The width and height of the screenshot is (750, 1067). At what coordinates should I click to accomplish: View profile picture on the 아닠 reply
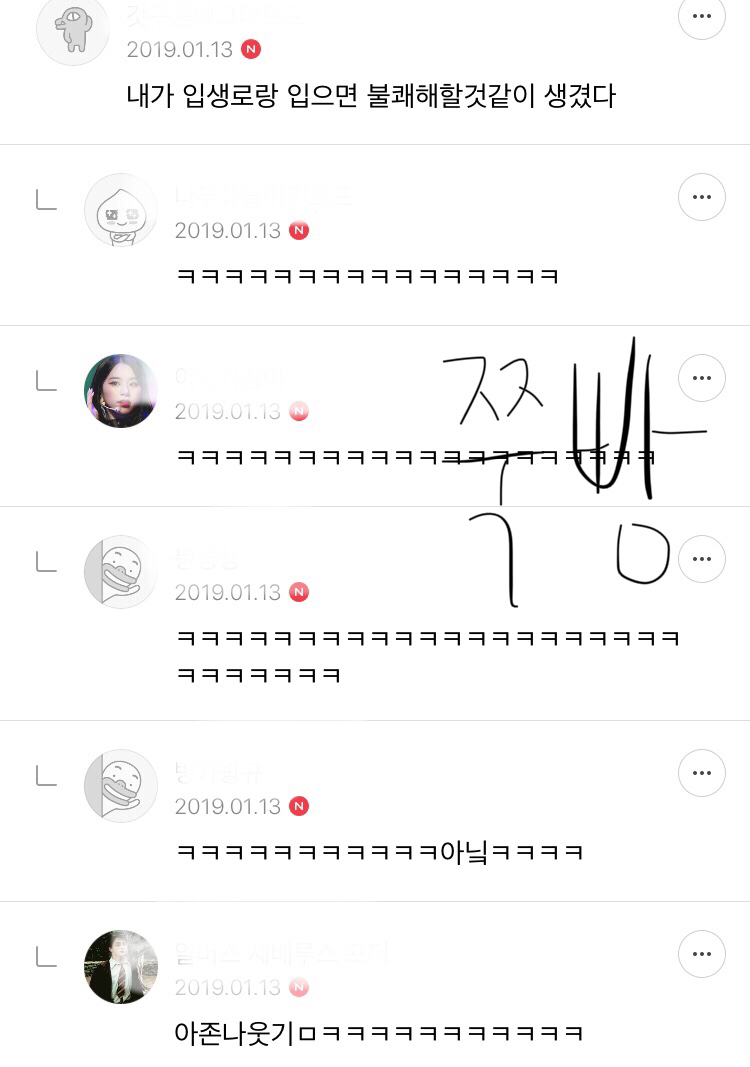click(x=120, y=785)
